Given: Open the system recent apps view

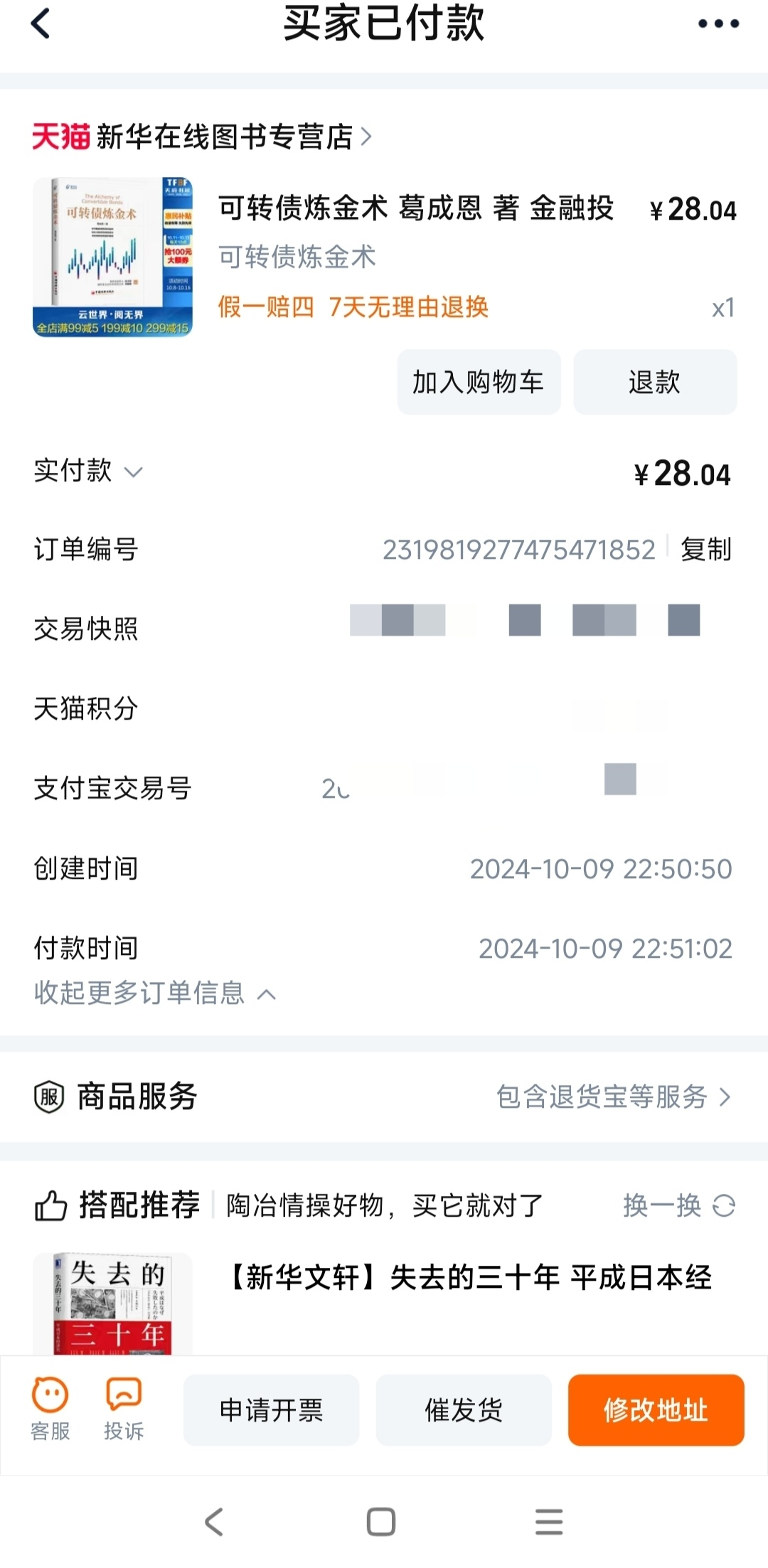Looking at the screenshot, I should click(x=548, y=1522).
